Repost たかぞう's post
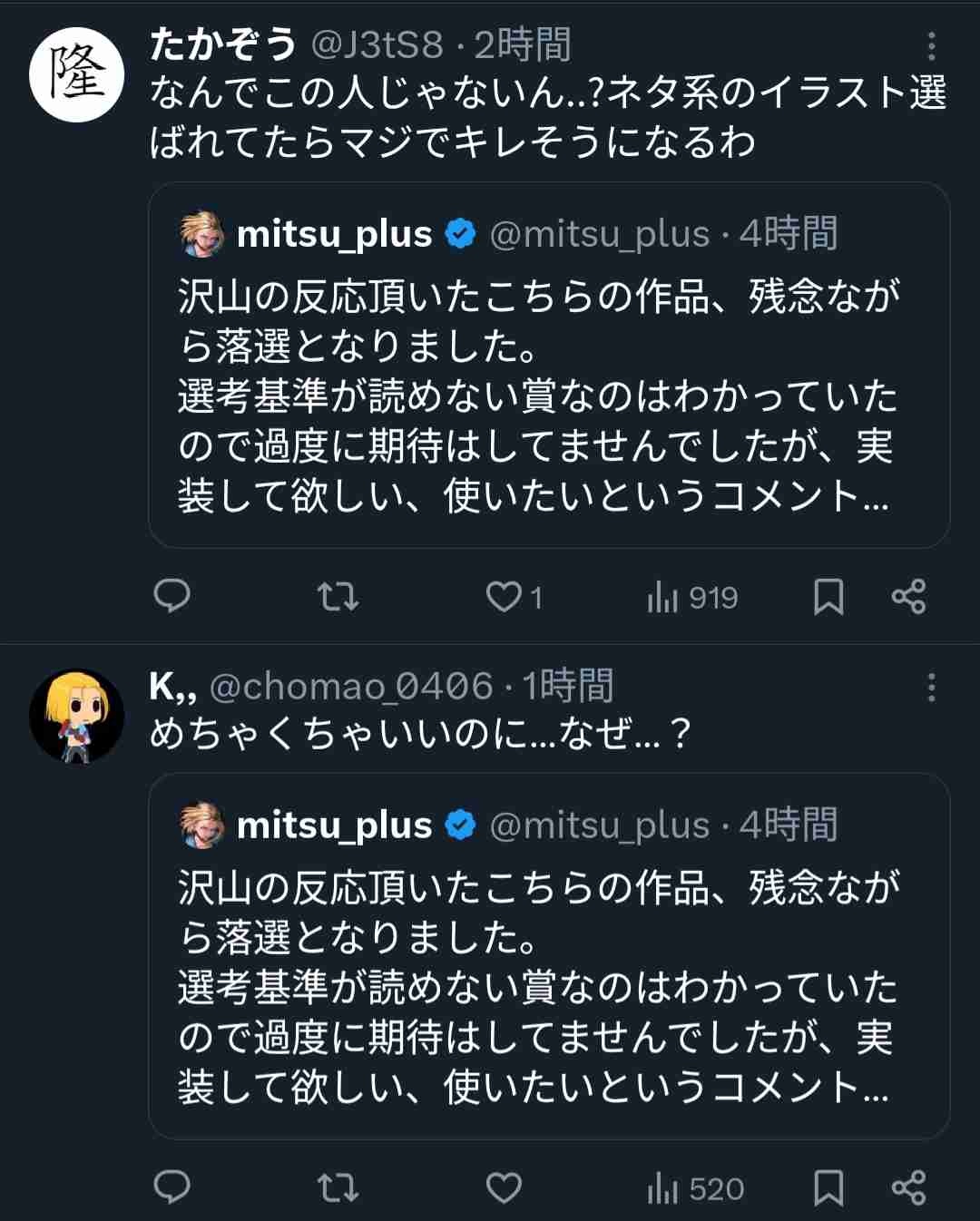The height and width of the screenshot is (1221, 980). pos(338,596)
